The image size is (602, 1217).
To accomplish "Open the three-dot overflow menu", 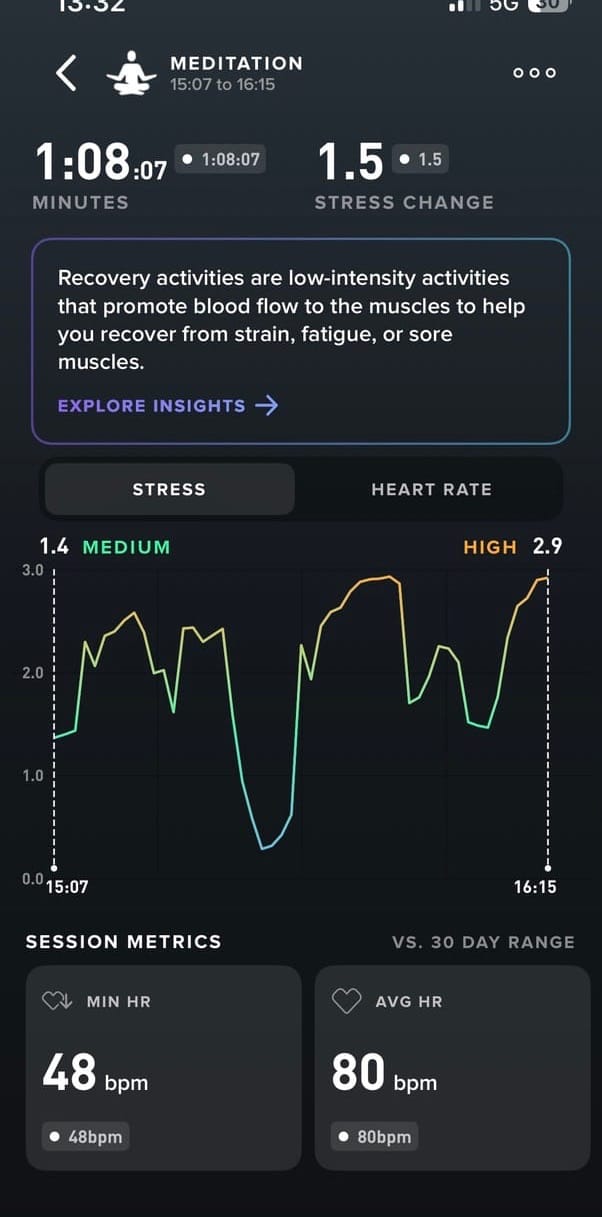I will [534, 73].
